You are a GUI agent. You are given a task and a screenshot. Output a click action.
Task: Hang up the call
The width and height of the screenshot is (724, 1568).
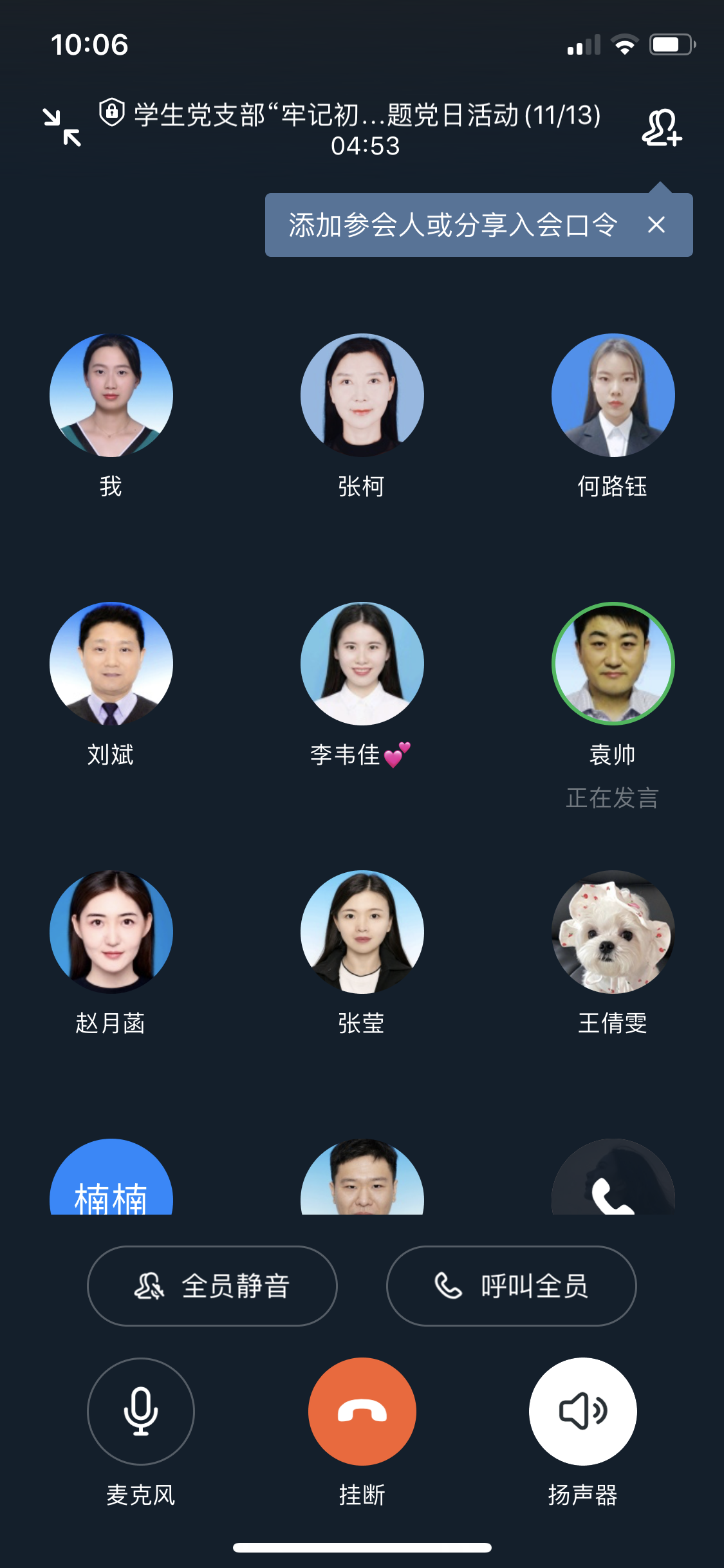(x=362, y=1411)
